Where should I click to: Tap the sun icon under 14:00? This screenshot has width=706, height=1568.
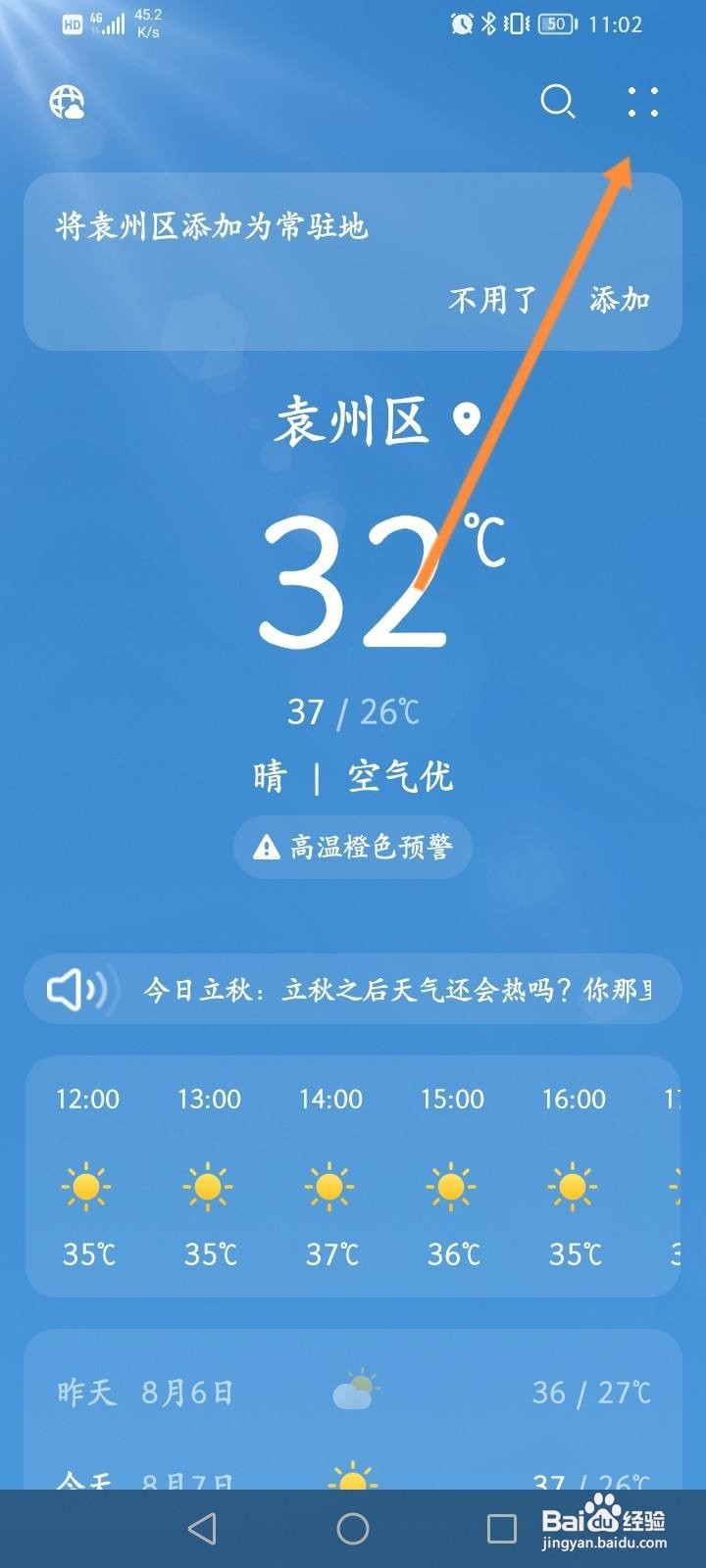[x=330, y=1186]
